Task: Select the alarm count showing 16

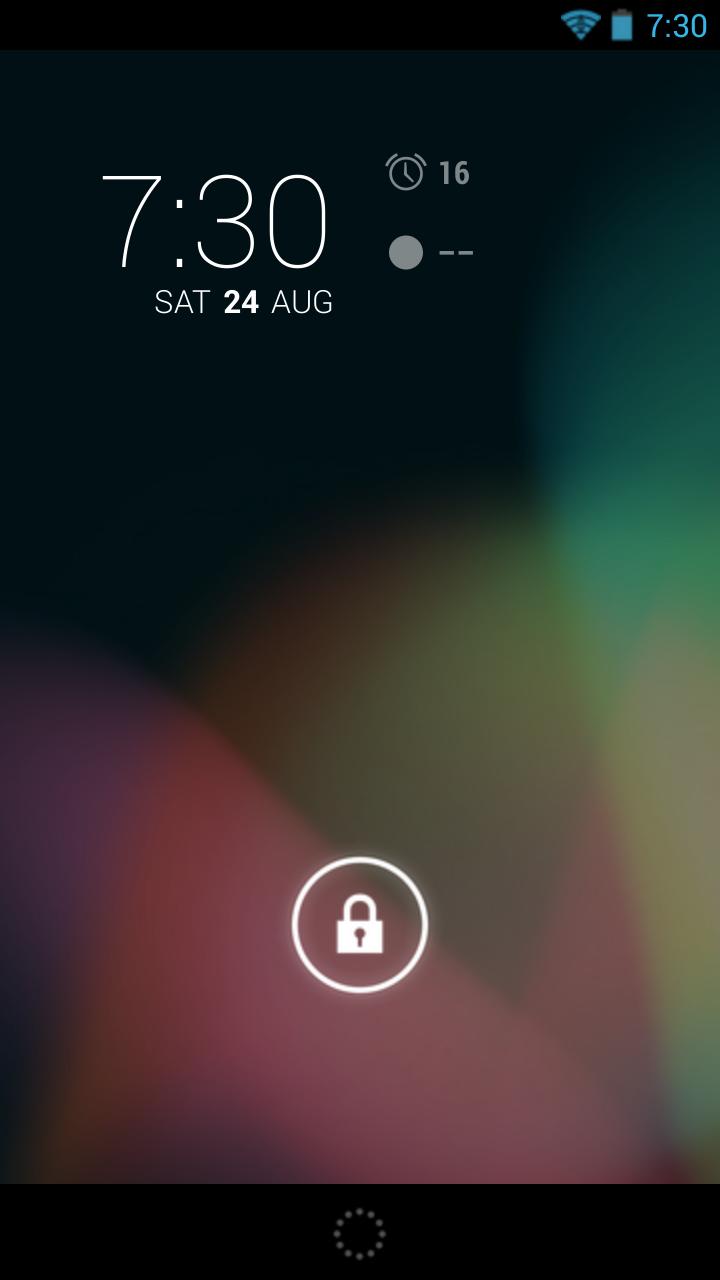Action: pos(453,173)
